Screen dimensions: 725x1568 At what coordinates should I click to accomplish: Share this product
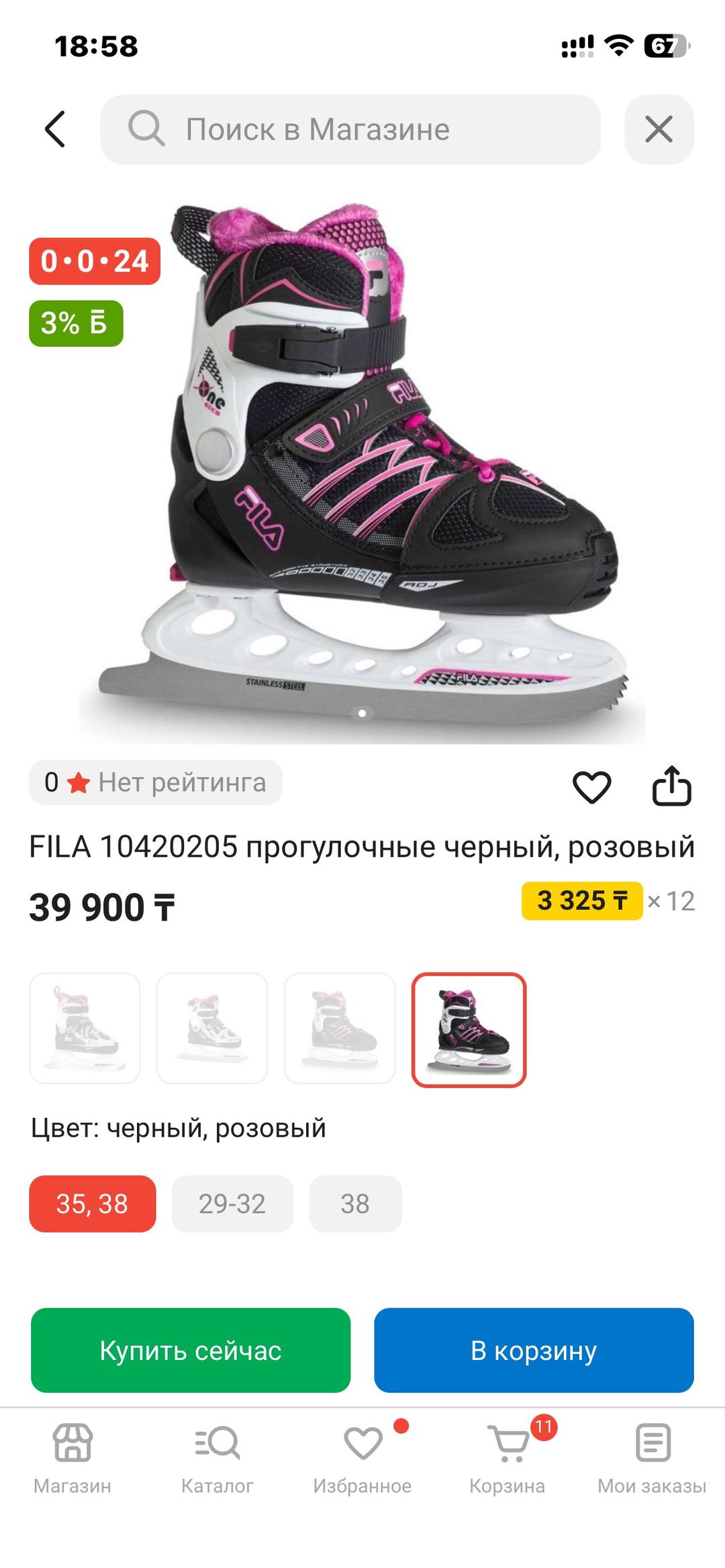671,785
